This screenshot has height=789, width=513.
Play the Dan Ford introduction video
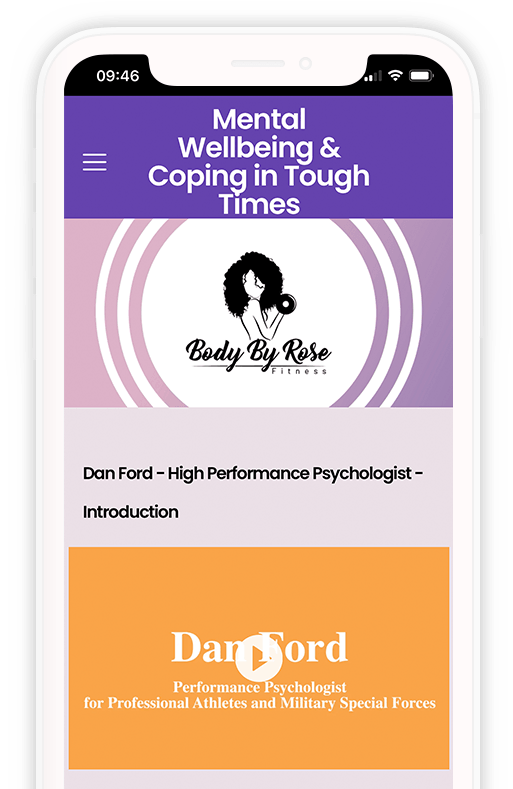point(258,658)
